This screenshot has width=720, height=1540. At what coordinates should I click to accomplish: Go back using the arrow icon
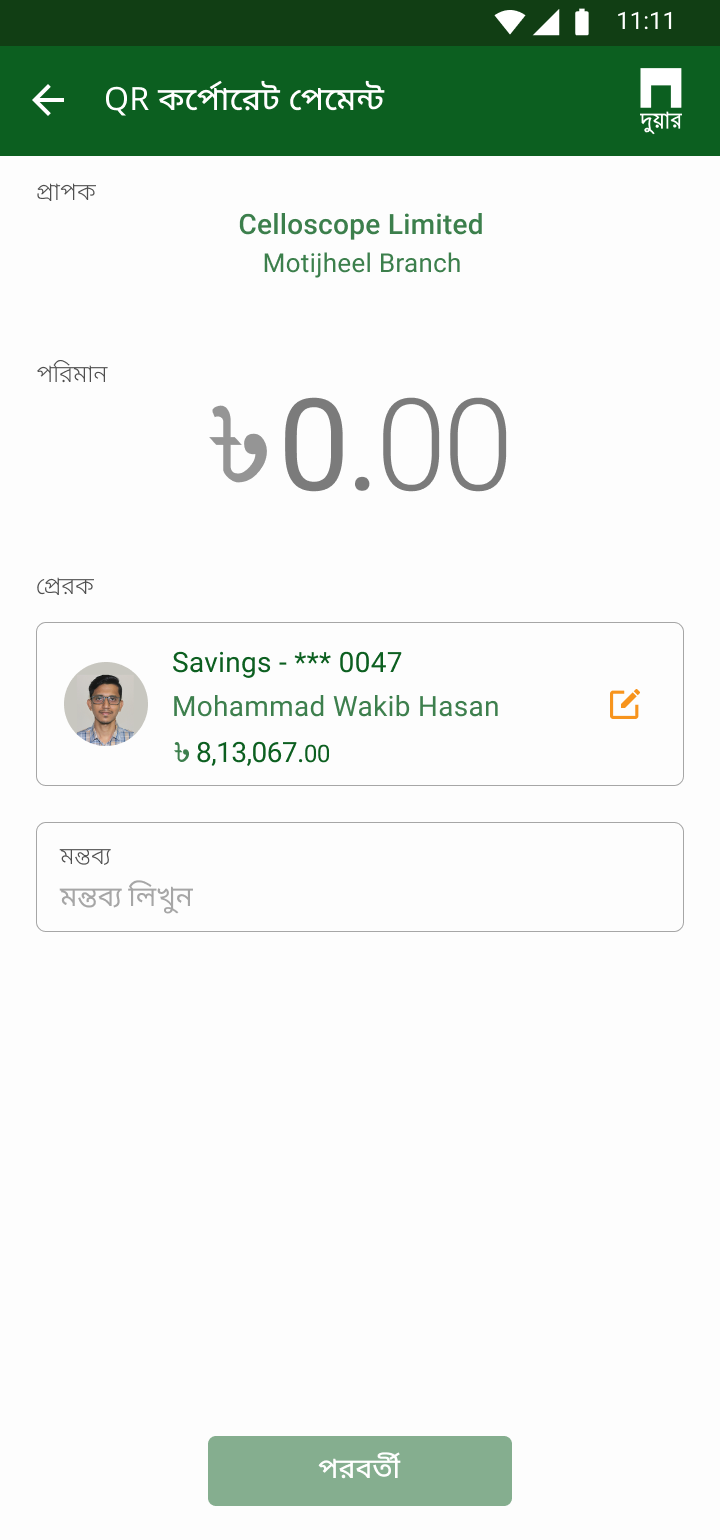(48, 100)
